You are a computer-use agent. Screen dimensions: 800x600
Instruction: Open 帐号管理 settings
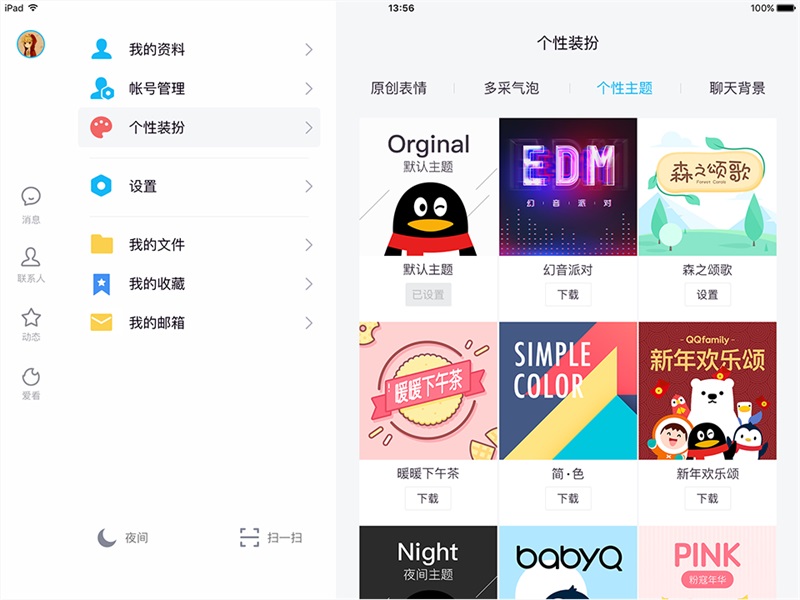[x=200, y=88]
